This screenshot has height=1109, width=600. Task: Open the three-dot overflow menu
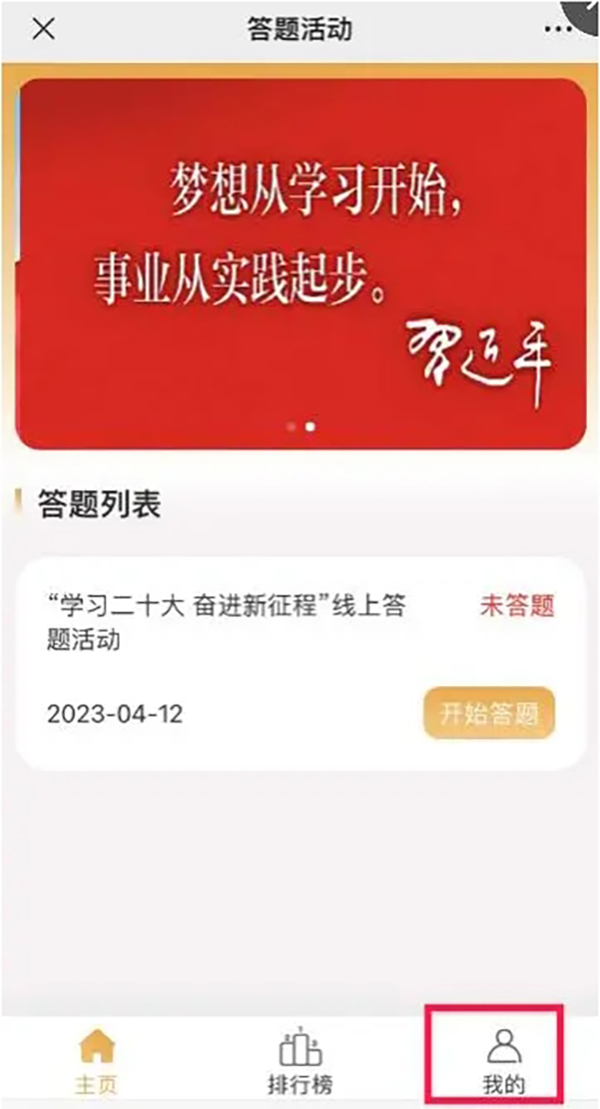click(559, 29)
